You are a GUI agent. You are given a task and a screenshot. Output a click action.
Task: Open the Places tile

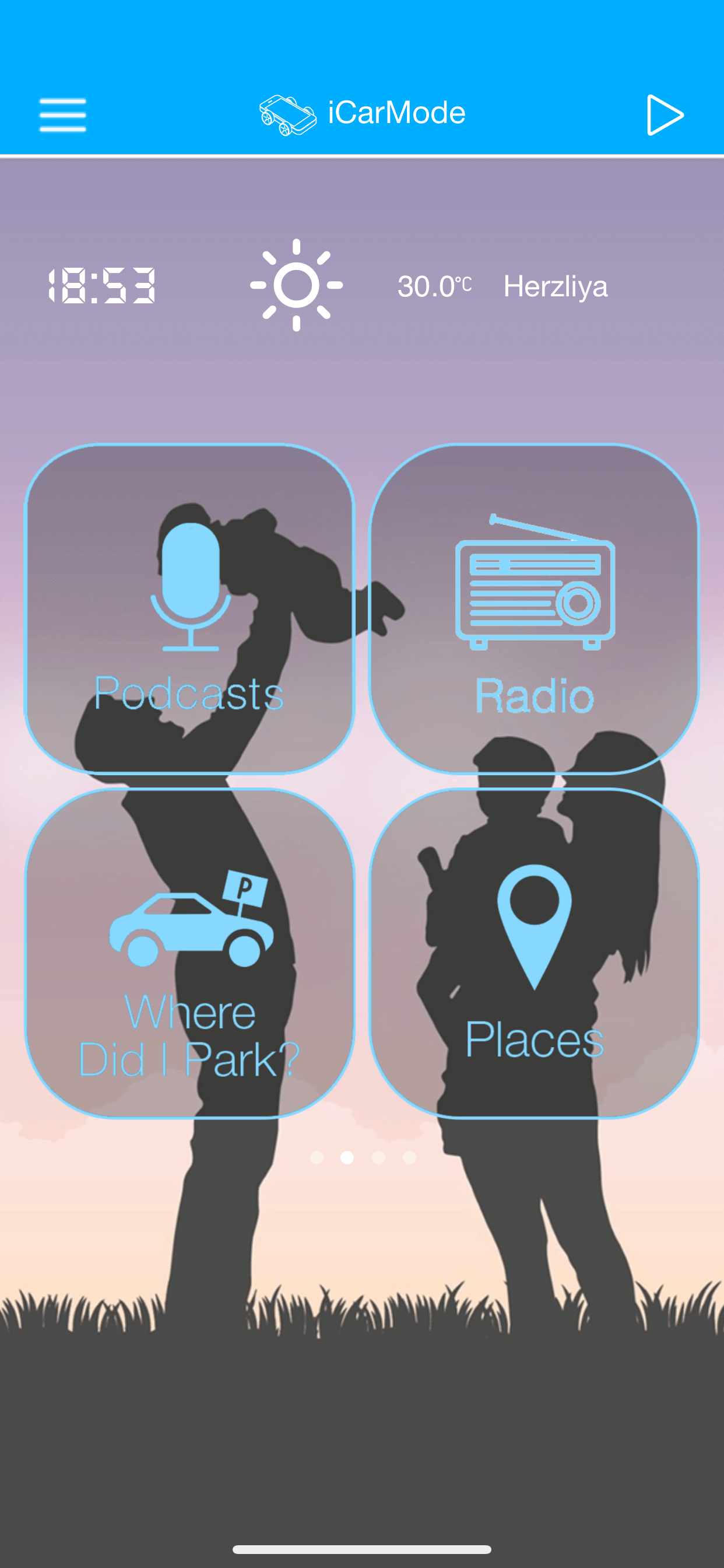534,953
